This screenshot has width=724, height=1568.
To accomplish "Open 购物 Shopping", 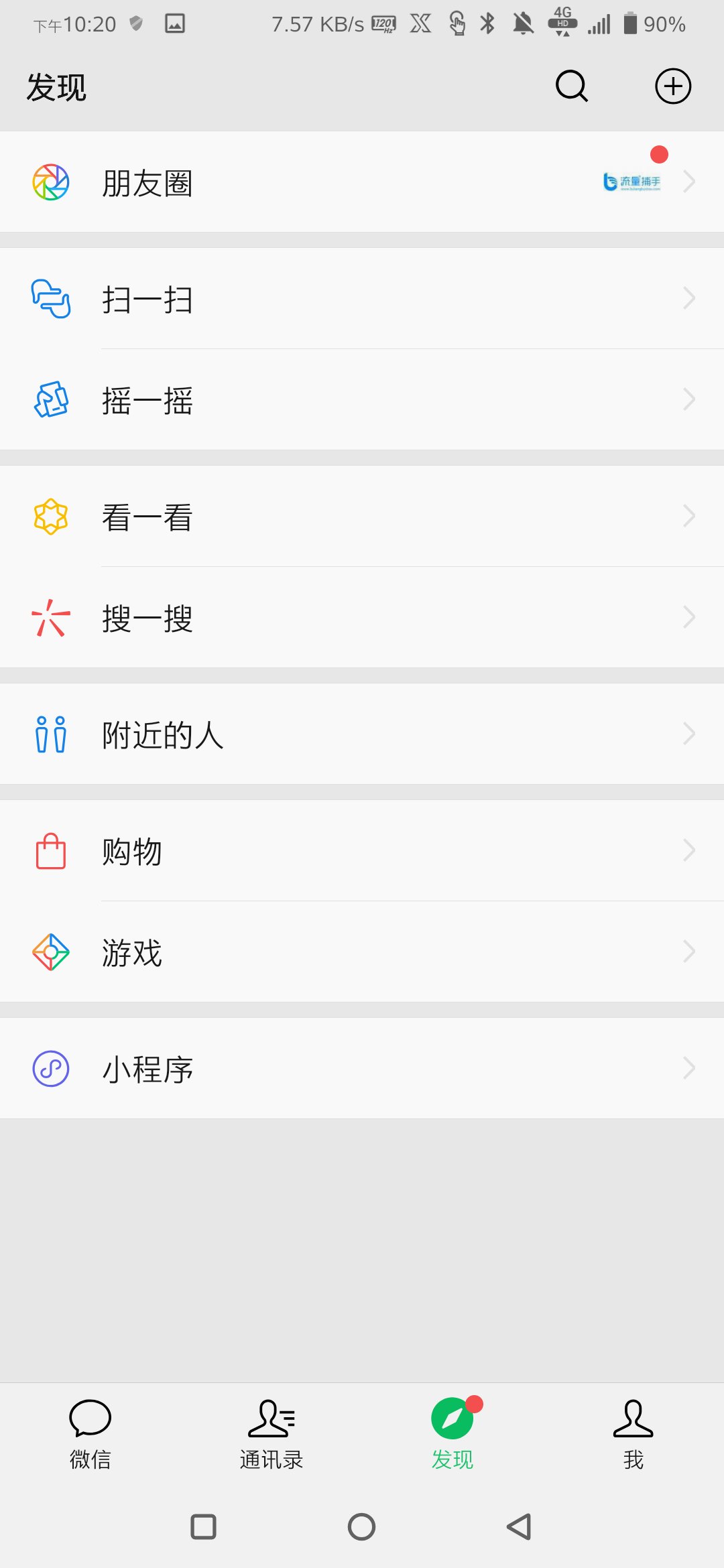I will (x=362, y=850).
